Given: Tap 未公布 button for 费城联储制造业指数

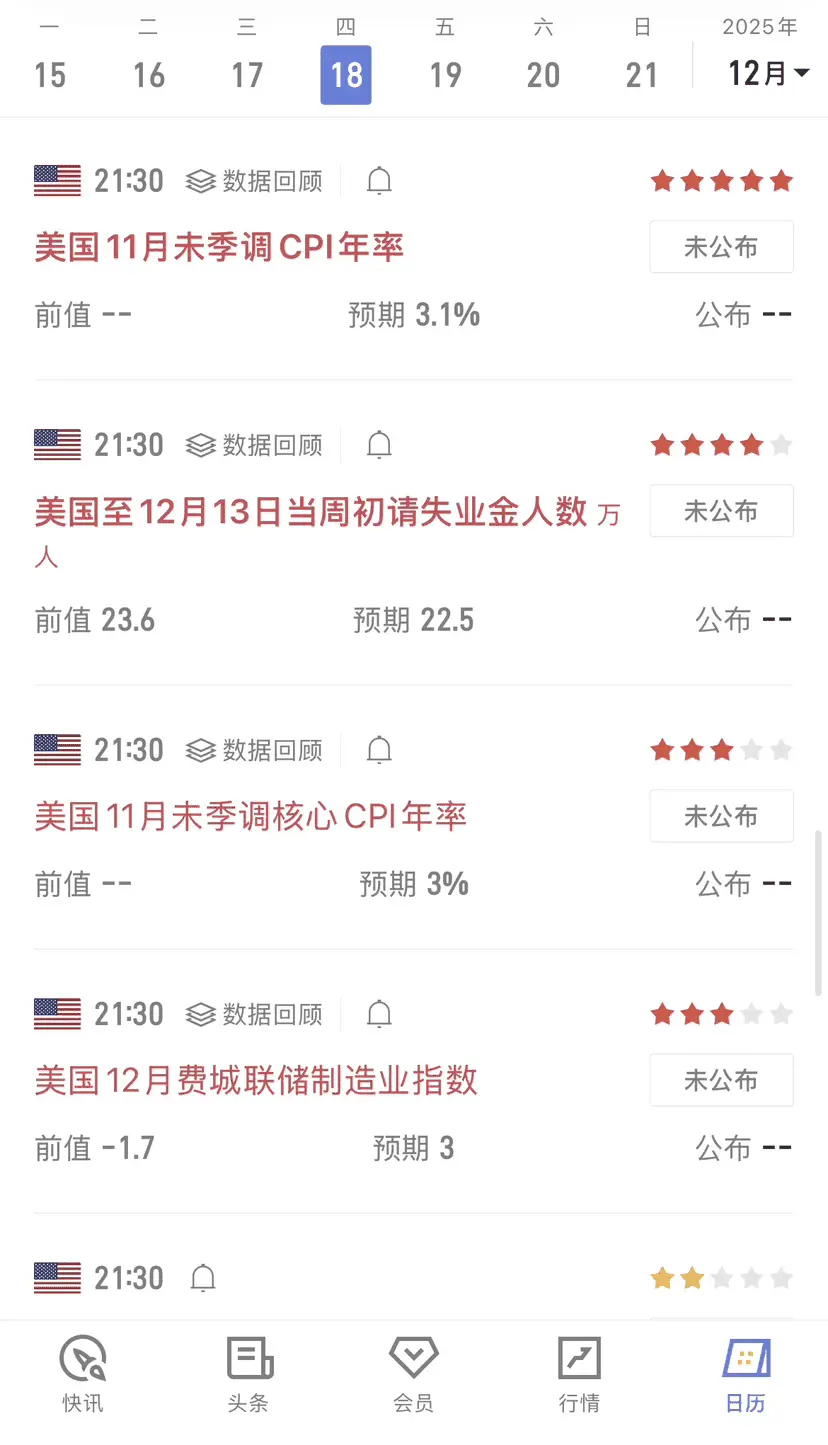Looking at the screenshot, I should [x=721, y=1080].
